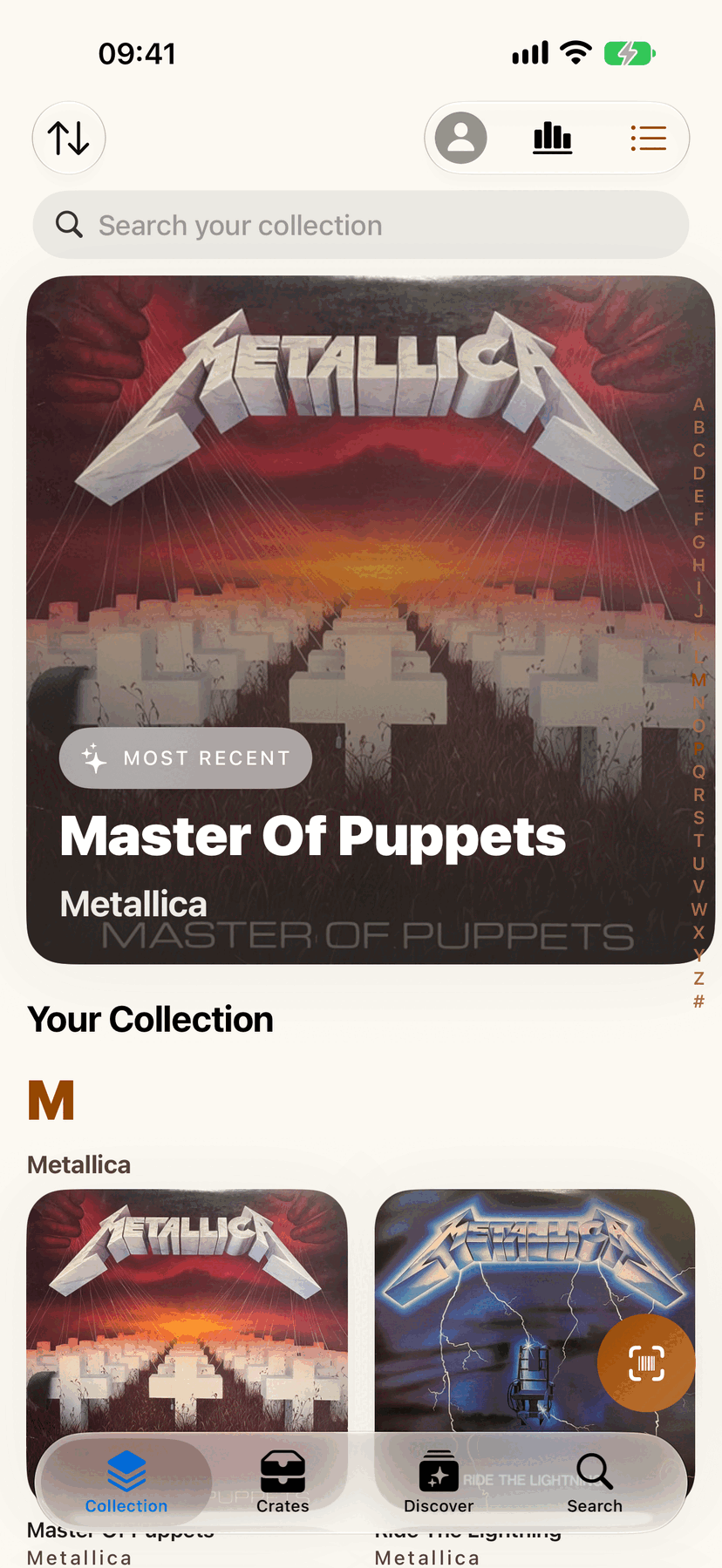
Task: Switch to the Discover tab
Action: click(439, 1482)
